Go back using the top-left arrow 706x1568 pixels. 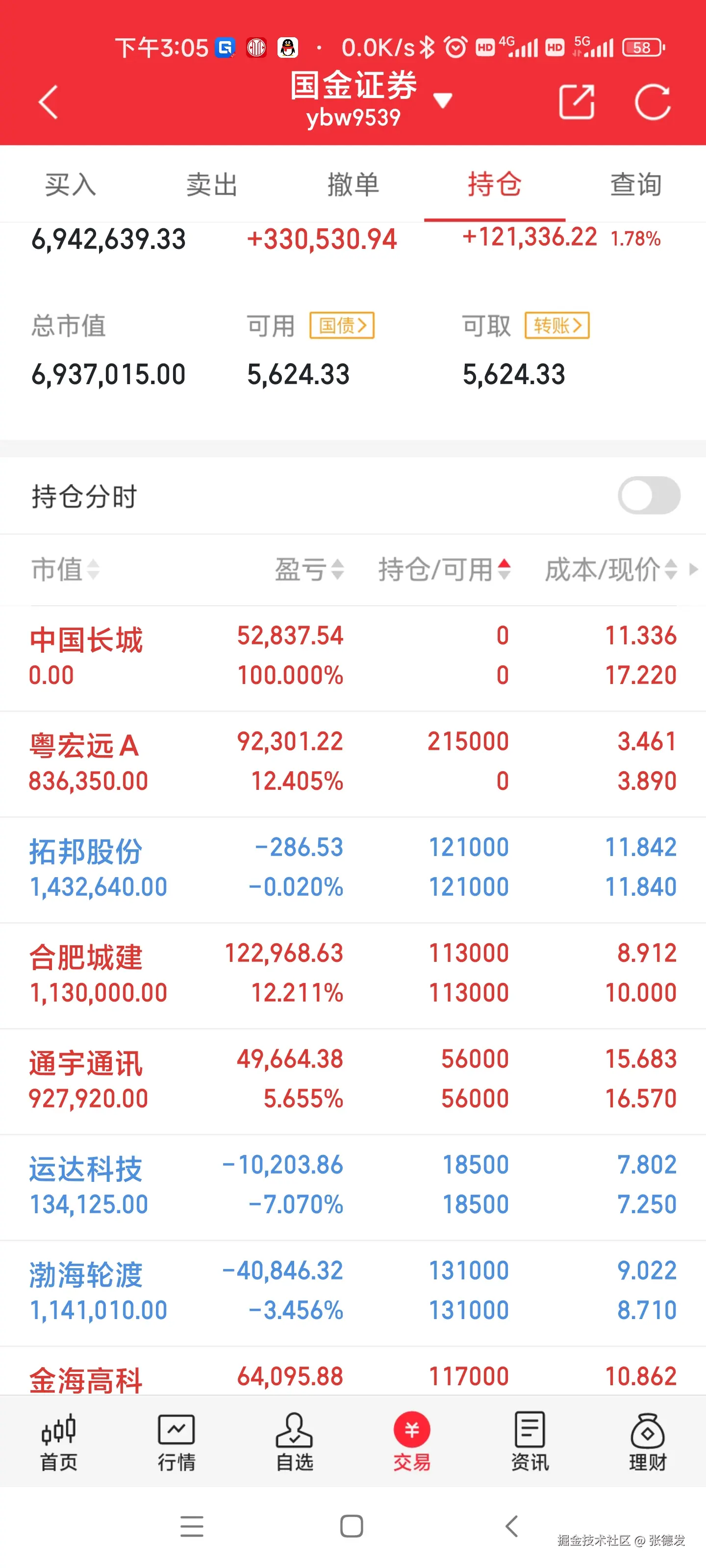click(48, 101)
